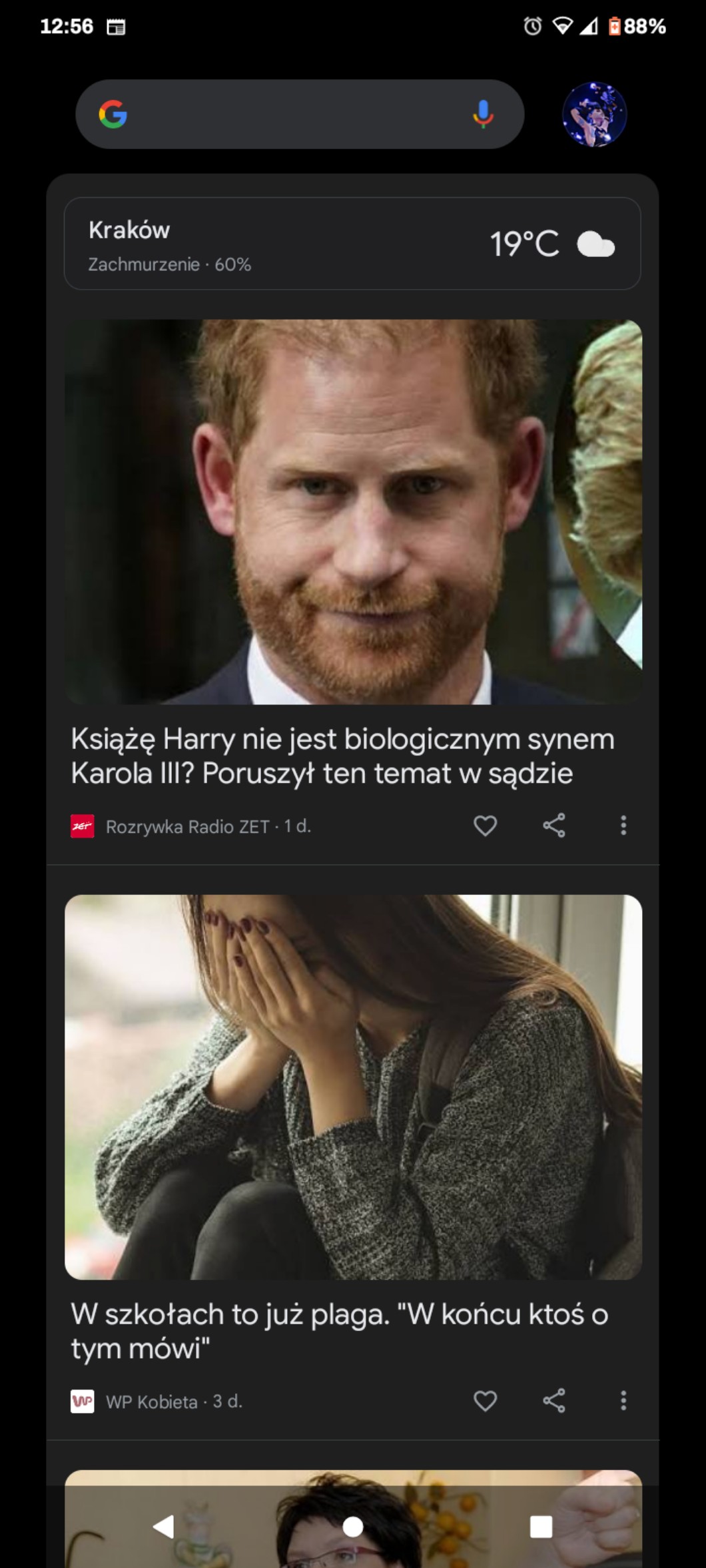Open the "W szkołach to już plaga" article

(x=340, y=1332)
